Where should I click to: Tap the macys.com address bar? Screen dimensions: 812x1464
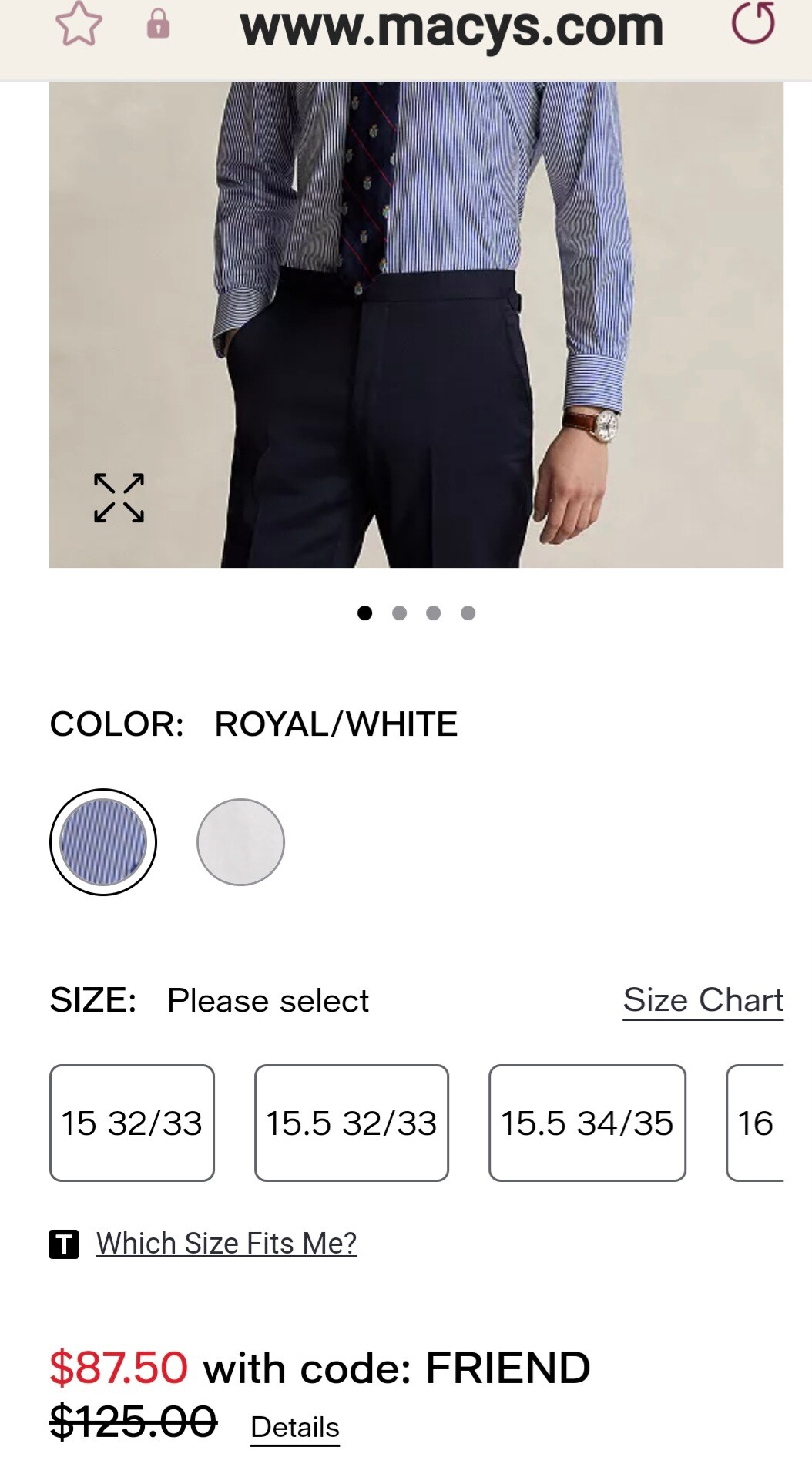pyautogui.click(x=451, y=27)
